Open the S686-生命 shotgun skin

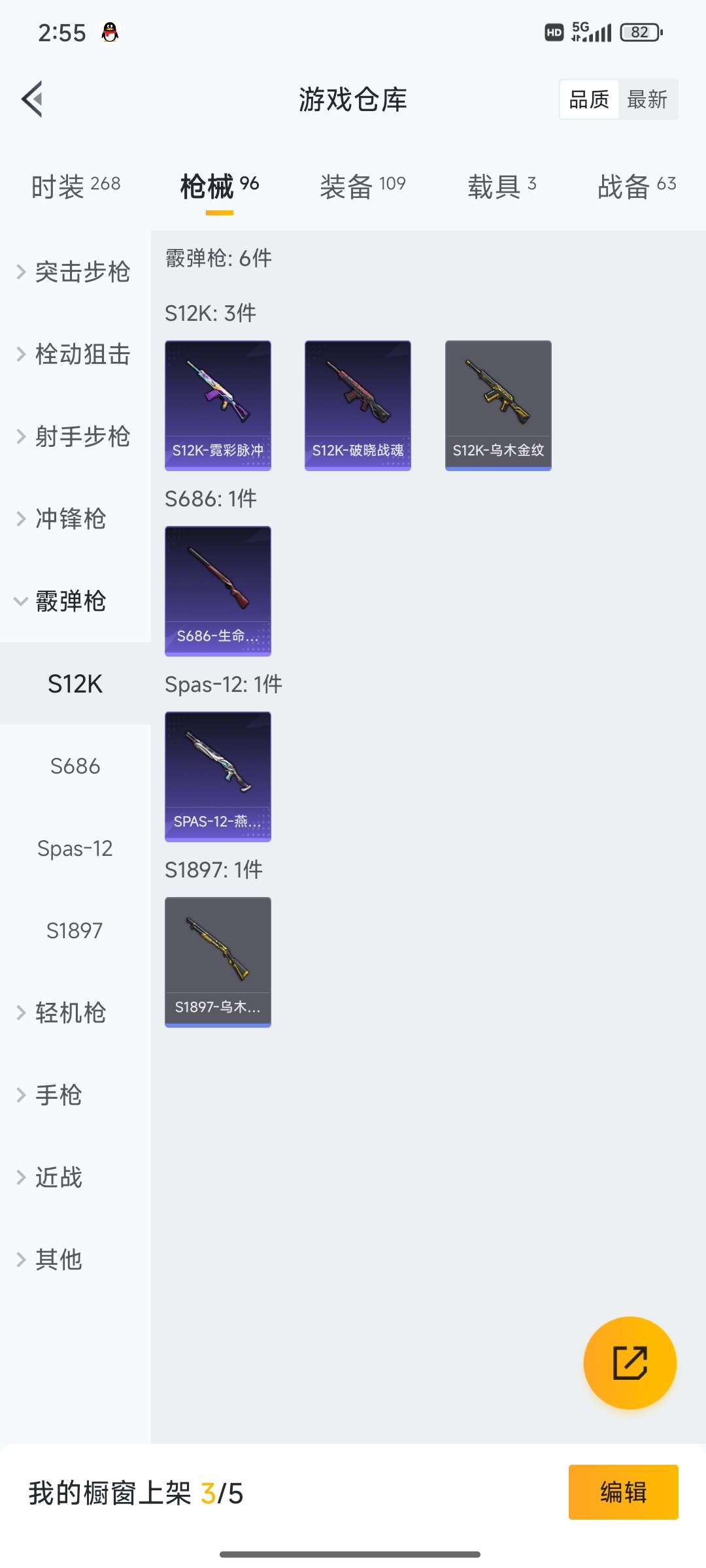tap(218, 589)
